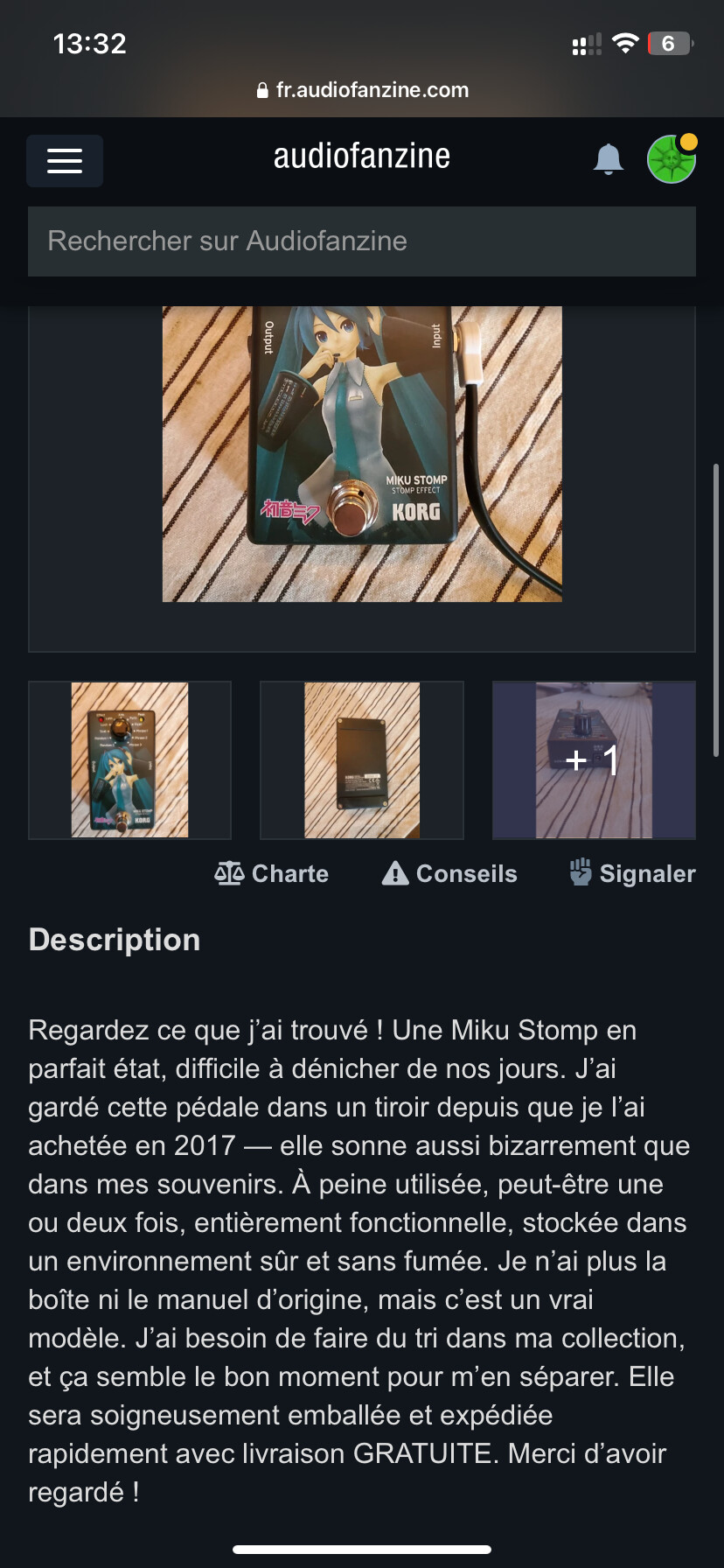Open the green profile avatar
724x1568 pixels.
671,159
